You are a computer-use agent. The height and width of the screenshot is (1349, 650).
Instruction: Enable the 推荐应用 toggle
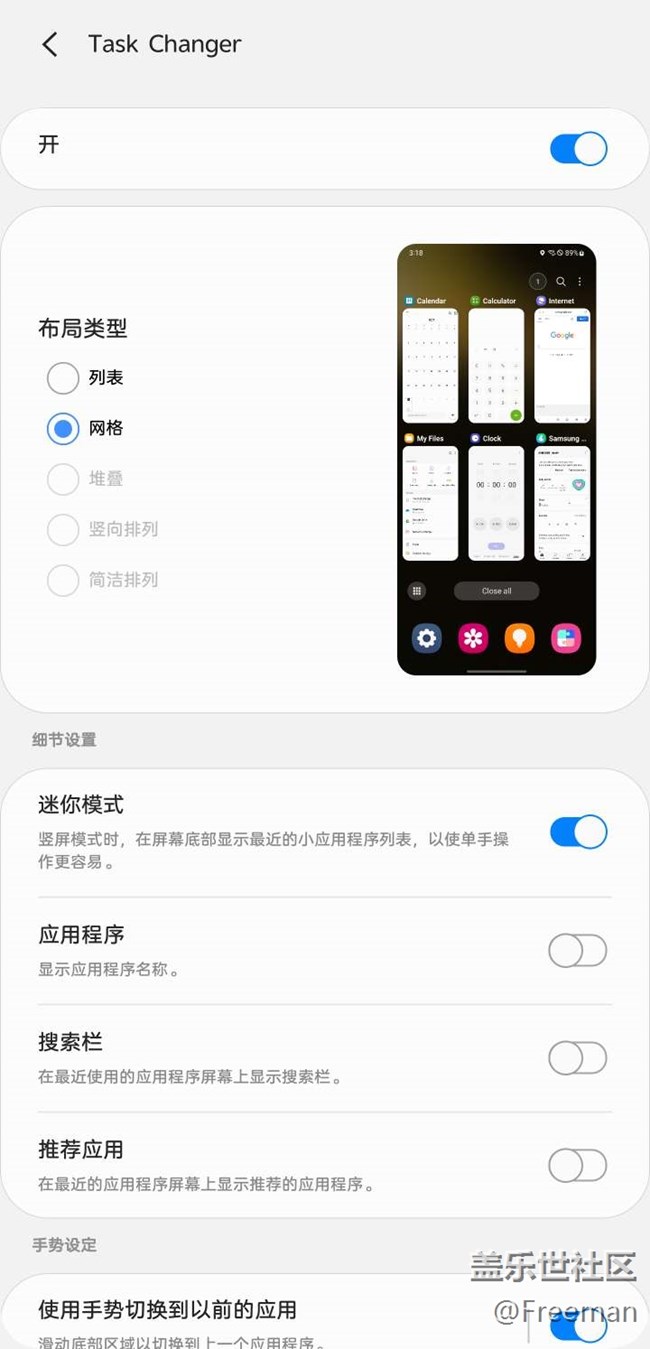coord(577,1165)
